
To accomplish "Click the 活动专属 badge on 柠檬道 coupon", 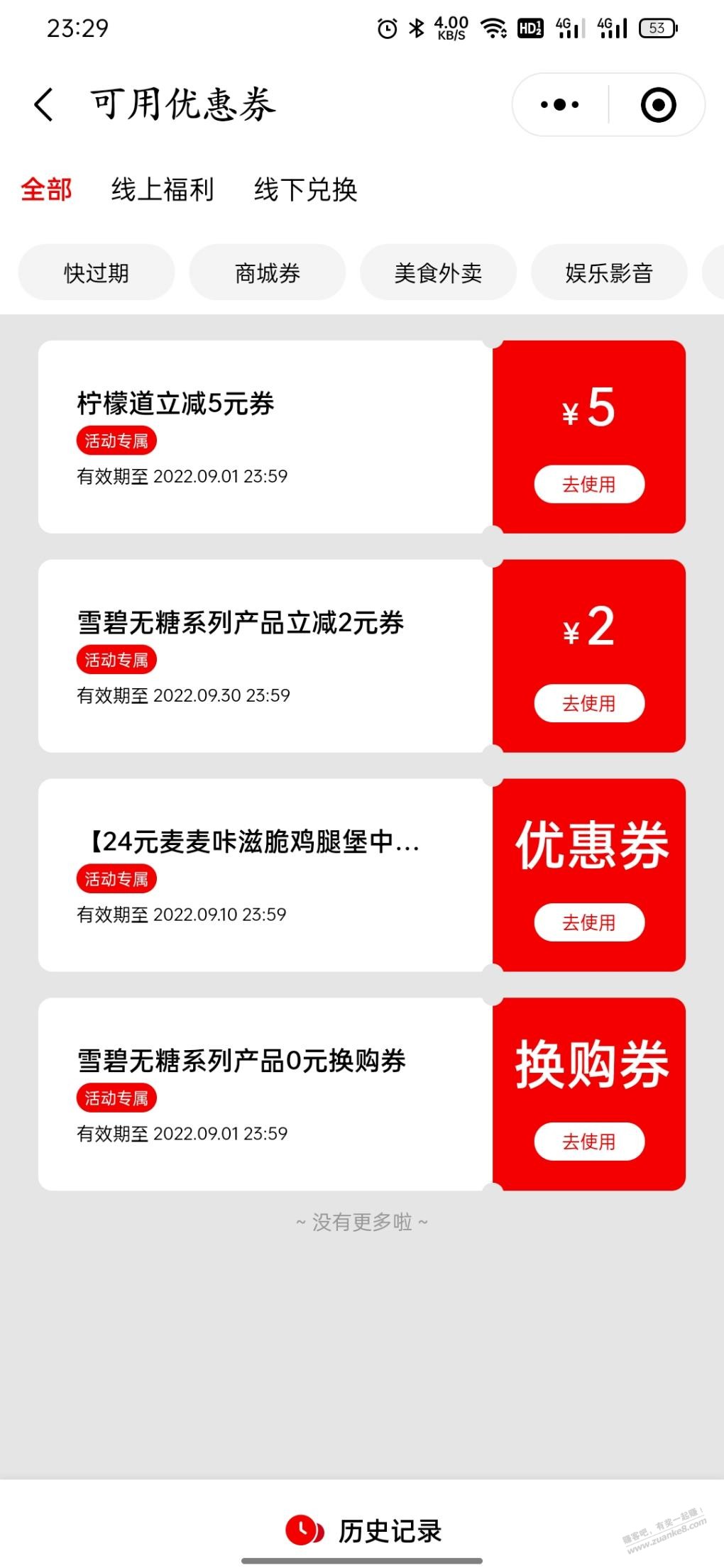I will click(x=116, y=441).
